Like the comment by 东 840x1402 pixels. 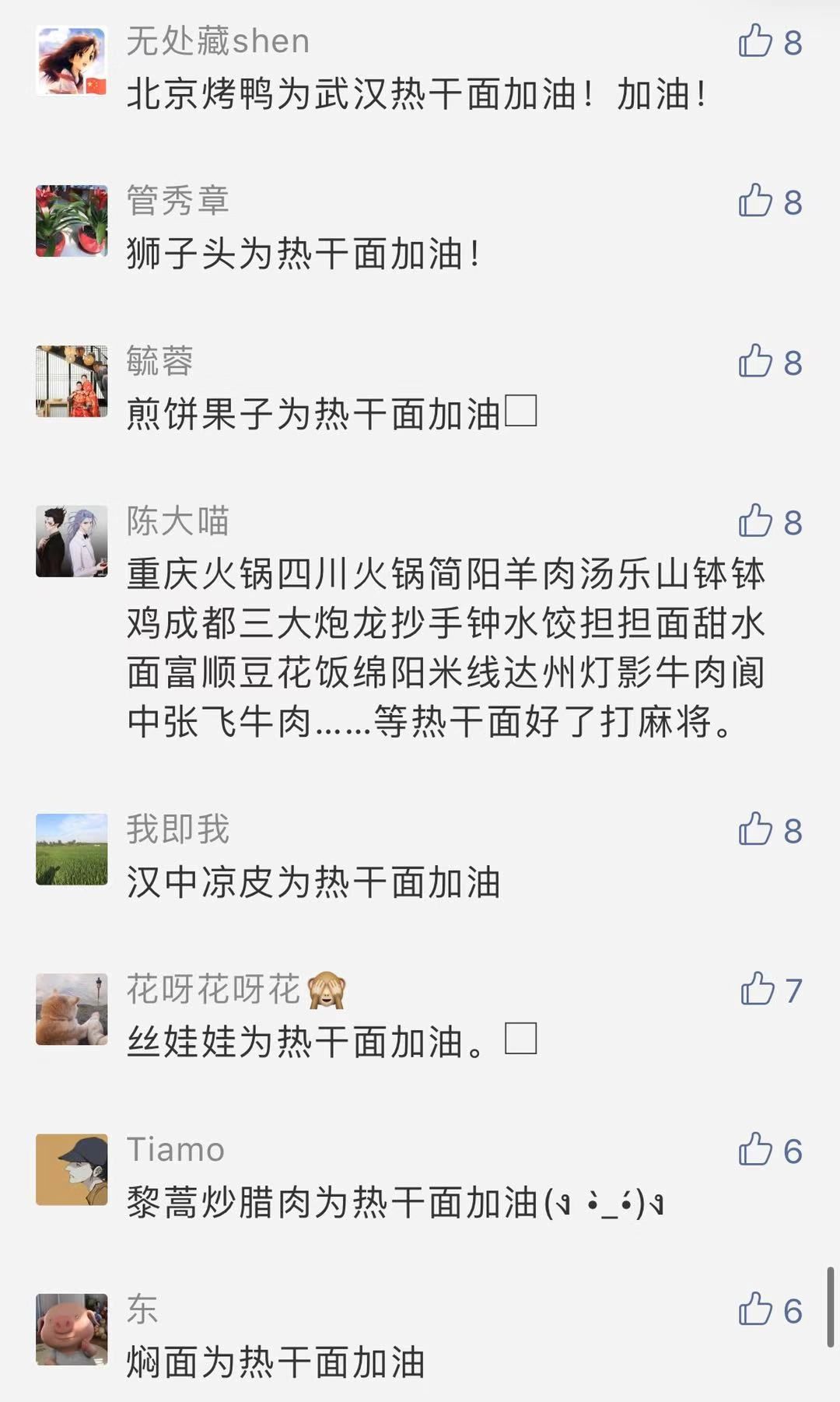[756, 1310]
